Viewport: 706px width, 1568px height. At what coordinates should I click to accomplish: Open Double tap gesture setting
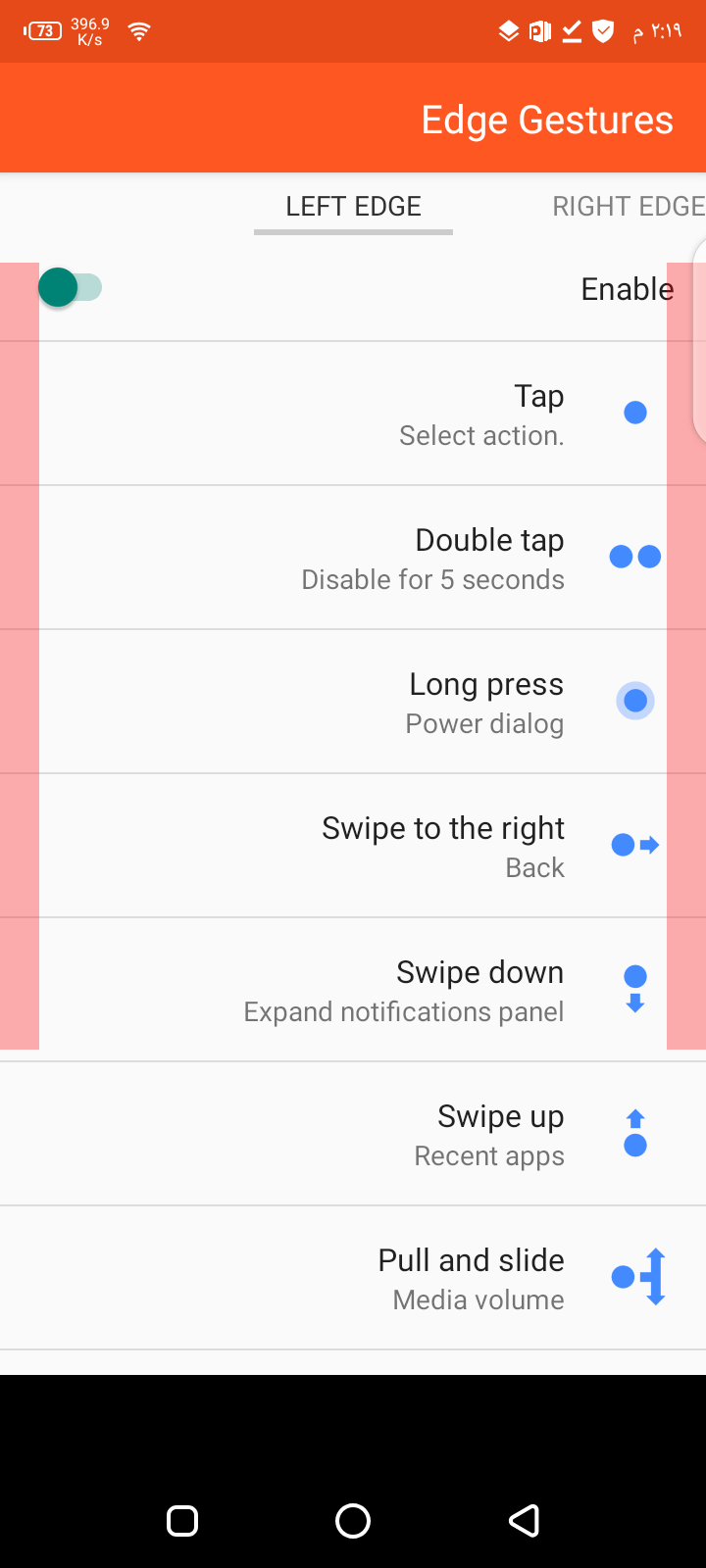[353, 558]
